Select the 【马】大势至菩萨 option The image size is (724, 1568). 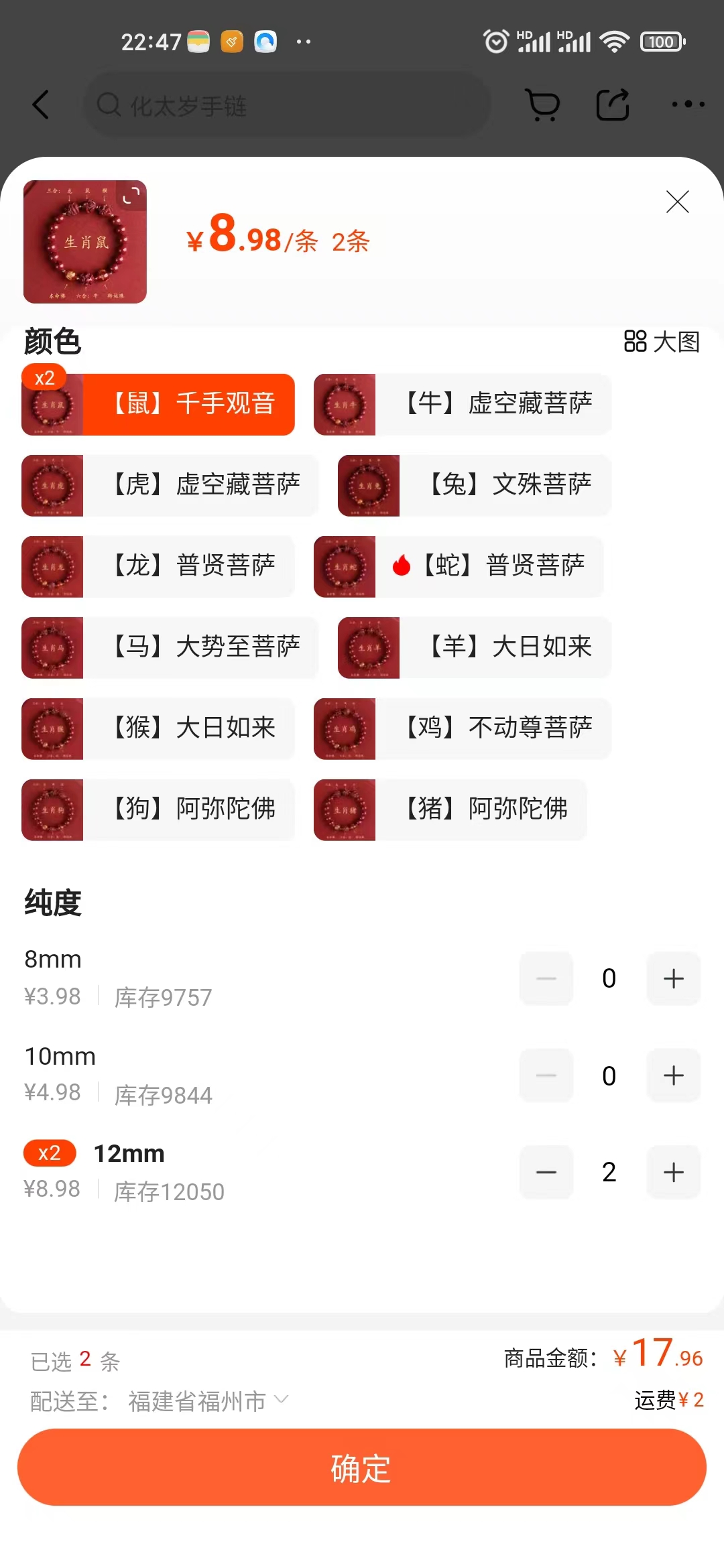(170, 647)
